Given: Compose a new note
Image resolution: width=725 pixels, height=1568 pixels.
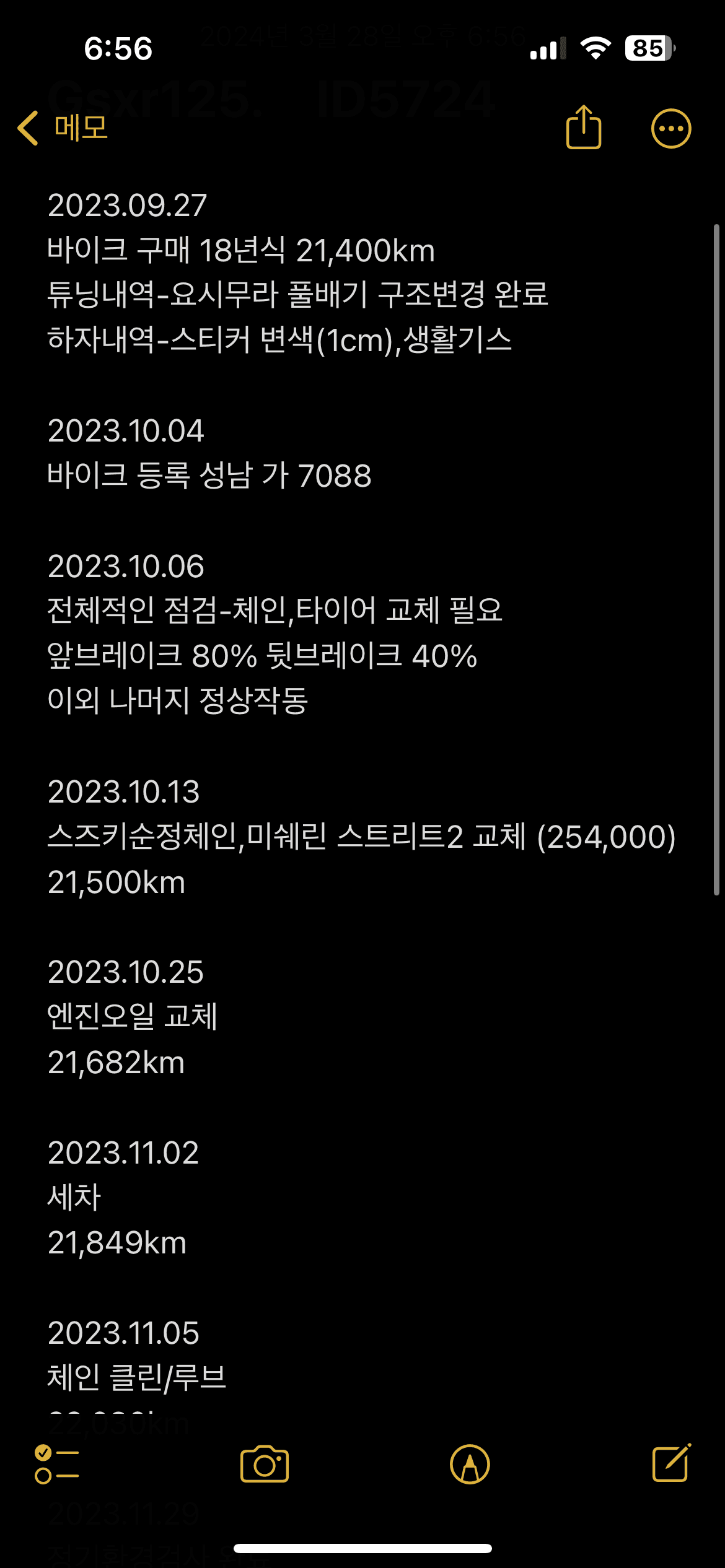Looking at the screenshot, I should [672, 1463].
